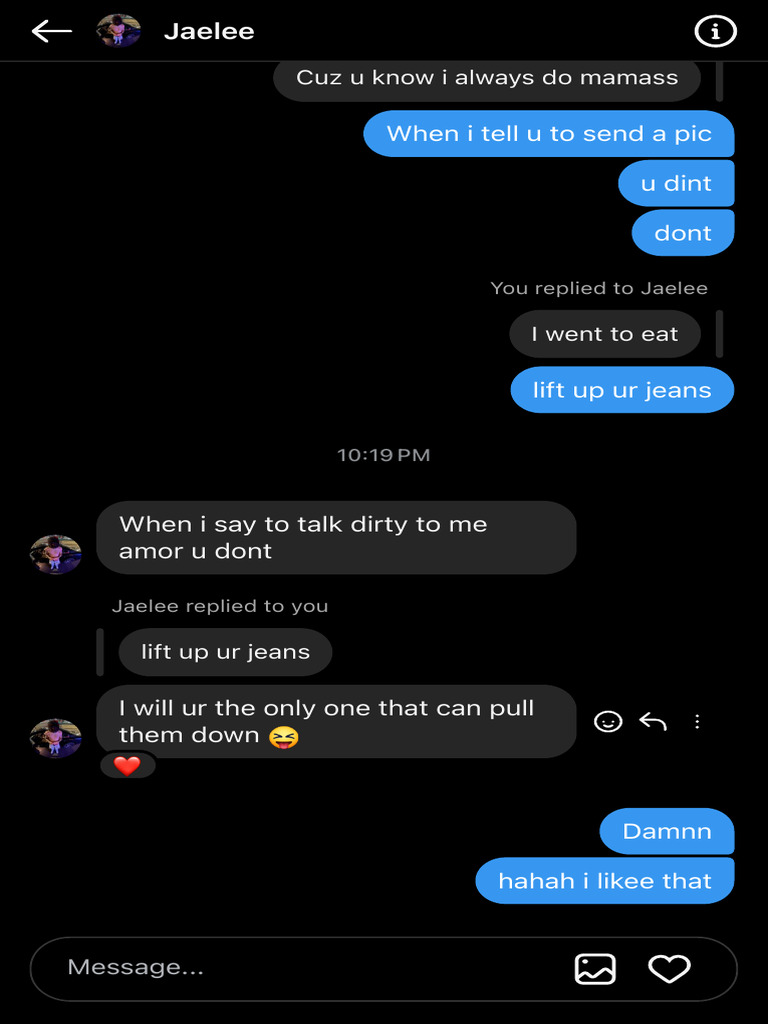Open conversation info details
Screen dimensions: 768x1024
click(715, 32)
